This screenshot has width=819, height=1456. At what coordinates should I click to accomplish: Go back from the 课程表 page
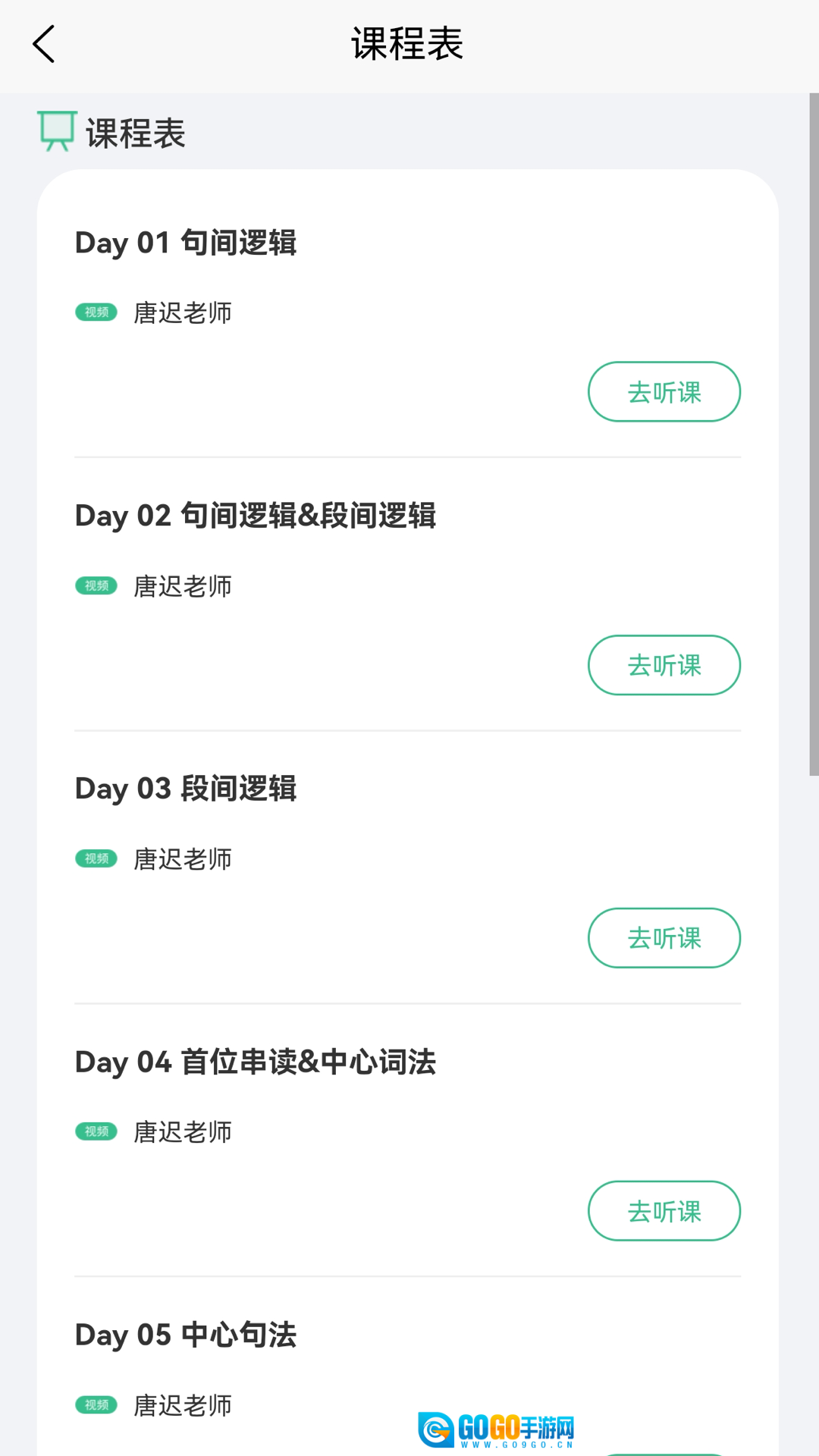click(44, 44)
